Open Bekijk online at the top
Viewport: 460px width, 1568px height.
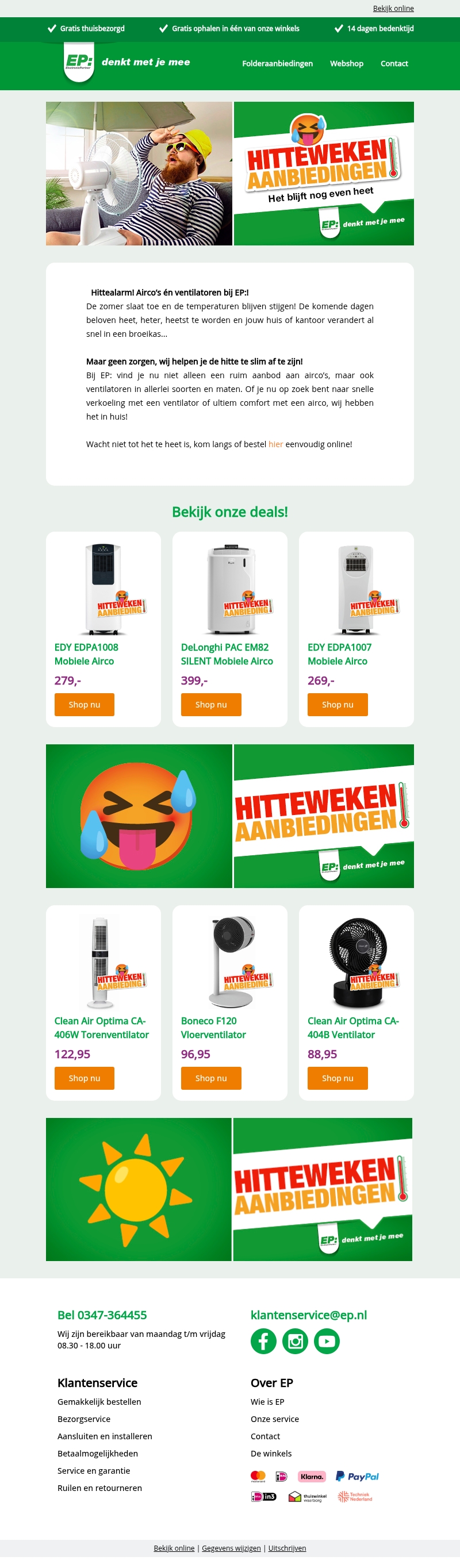393,9
